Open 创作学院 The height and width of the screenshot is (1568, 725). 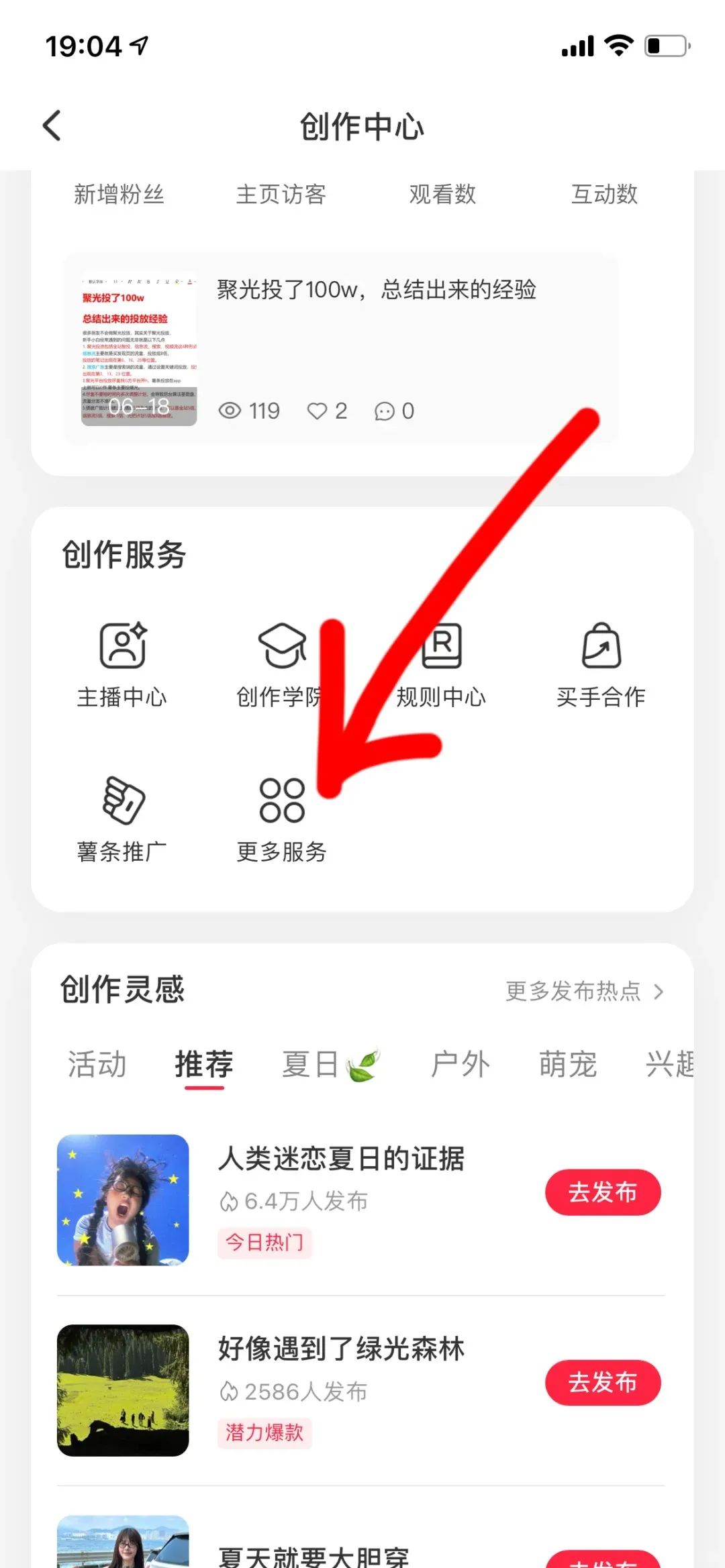[282, 666]
